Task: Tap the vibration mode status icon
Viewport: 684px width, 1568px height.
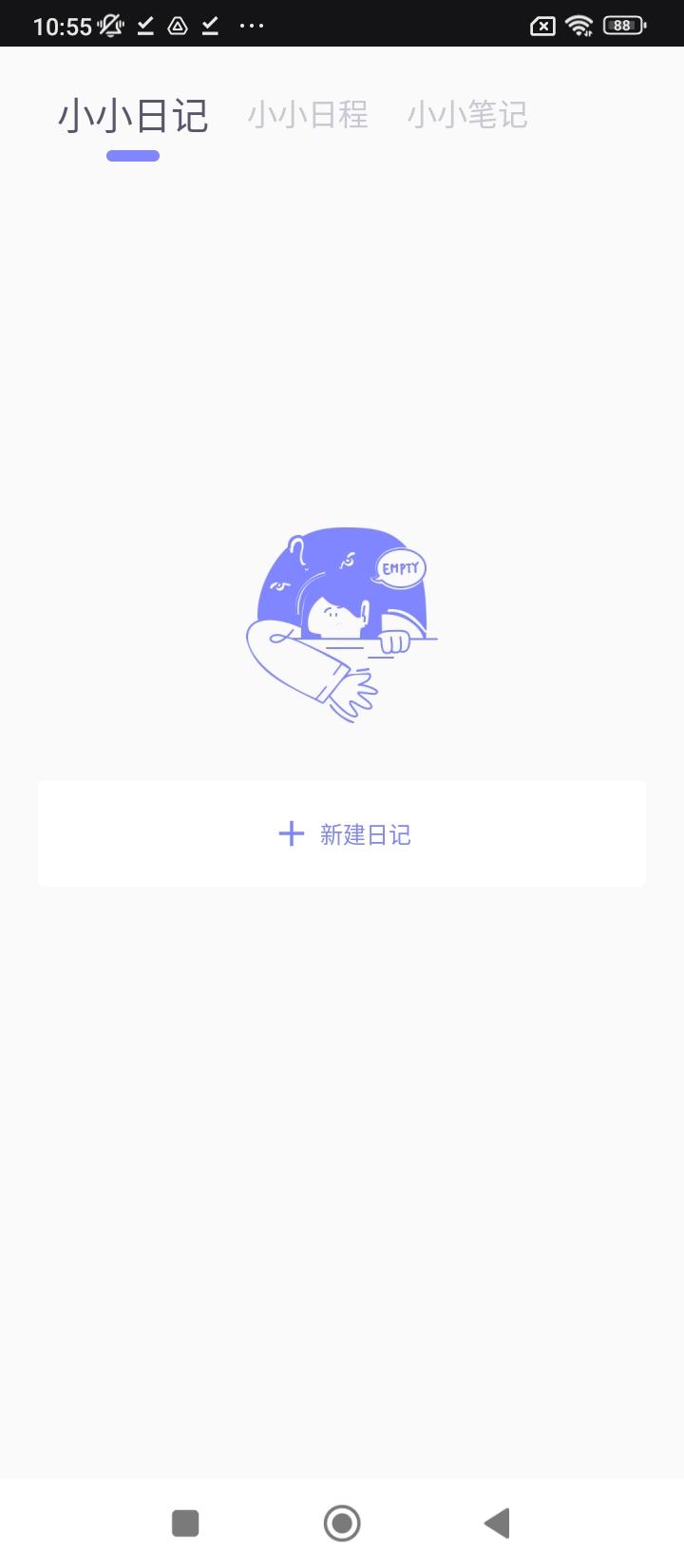Action: pyautogui.click(x=111, y=25)
